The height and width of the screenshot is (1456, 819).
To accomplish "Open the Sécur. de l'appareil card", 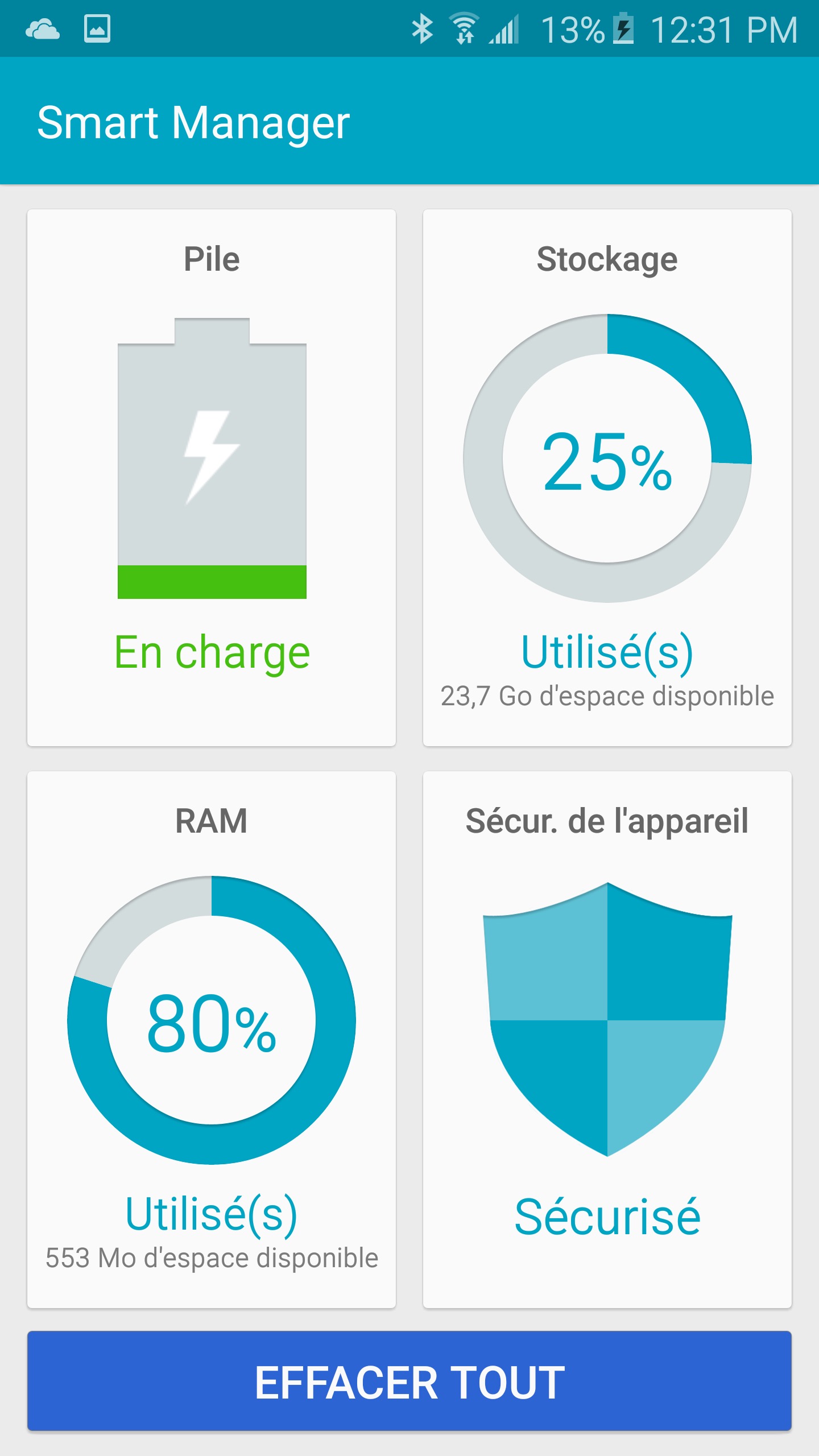I will pyautogui.click(x=607, y=1040).
